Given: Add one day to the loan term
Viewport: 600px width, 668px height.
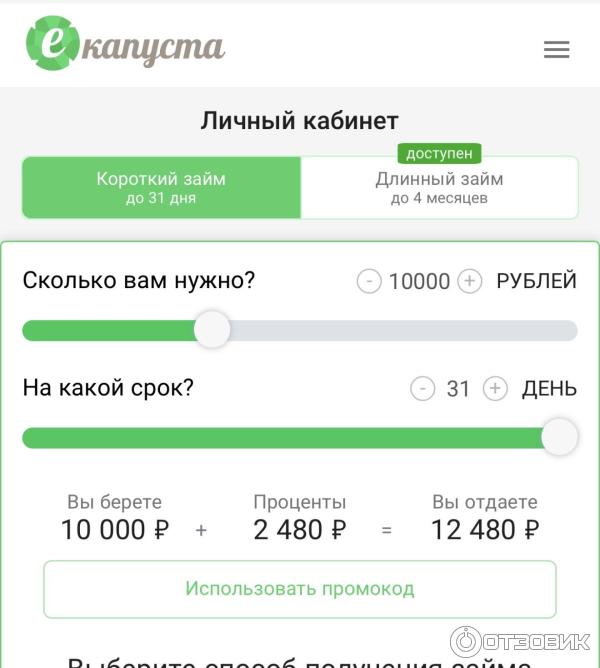Looking at the screenshot, I should tap(495, 388).
